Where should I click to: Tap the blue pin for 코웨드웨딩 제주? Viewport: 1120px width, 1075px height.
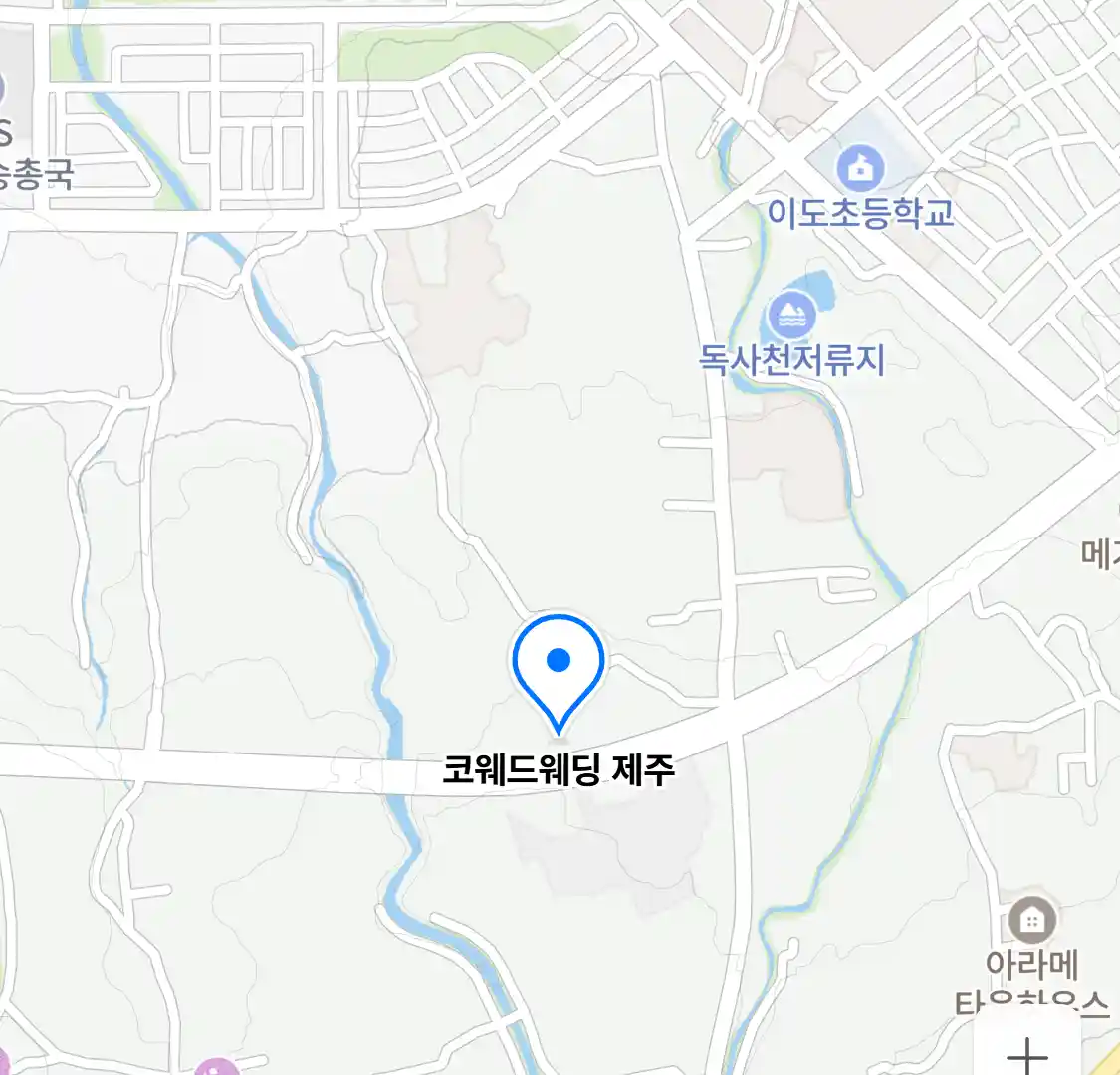559,662
